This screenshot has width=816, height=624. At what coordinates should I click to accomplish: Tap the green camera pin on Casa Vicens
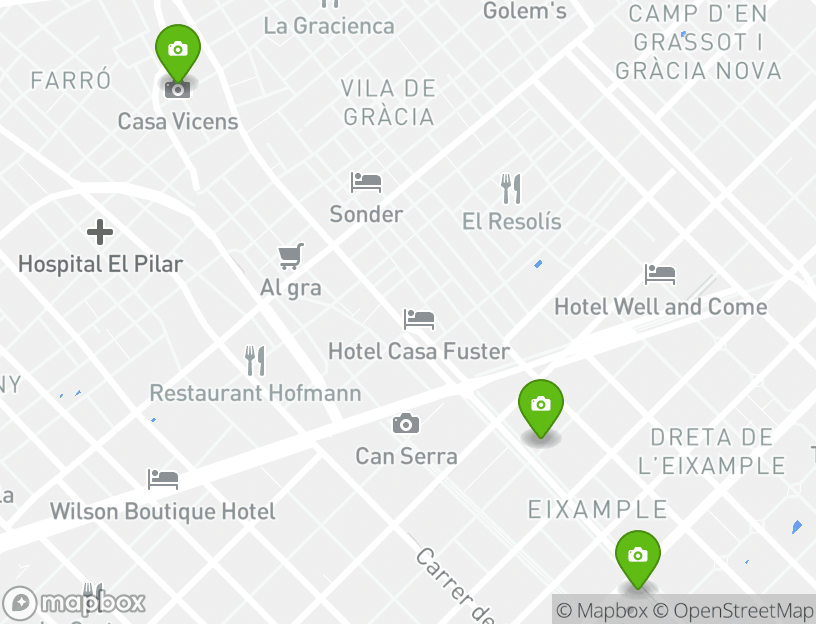click(177, 50)
